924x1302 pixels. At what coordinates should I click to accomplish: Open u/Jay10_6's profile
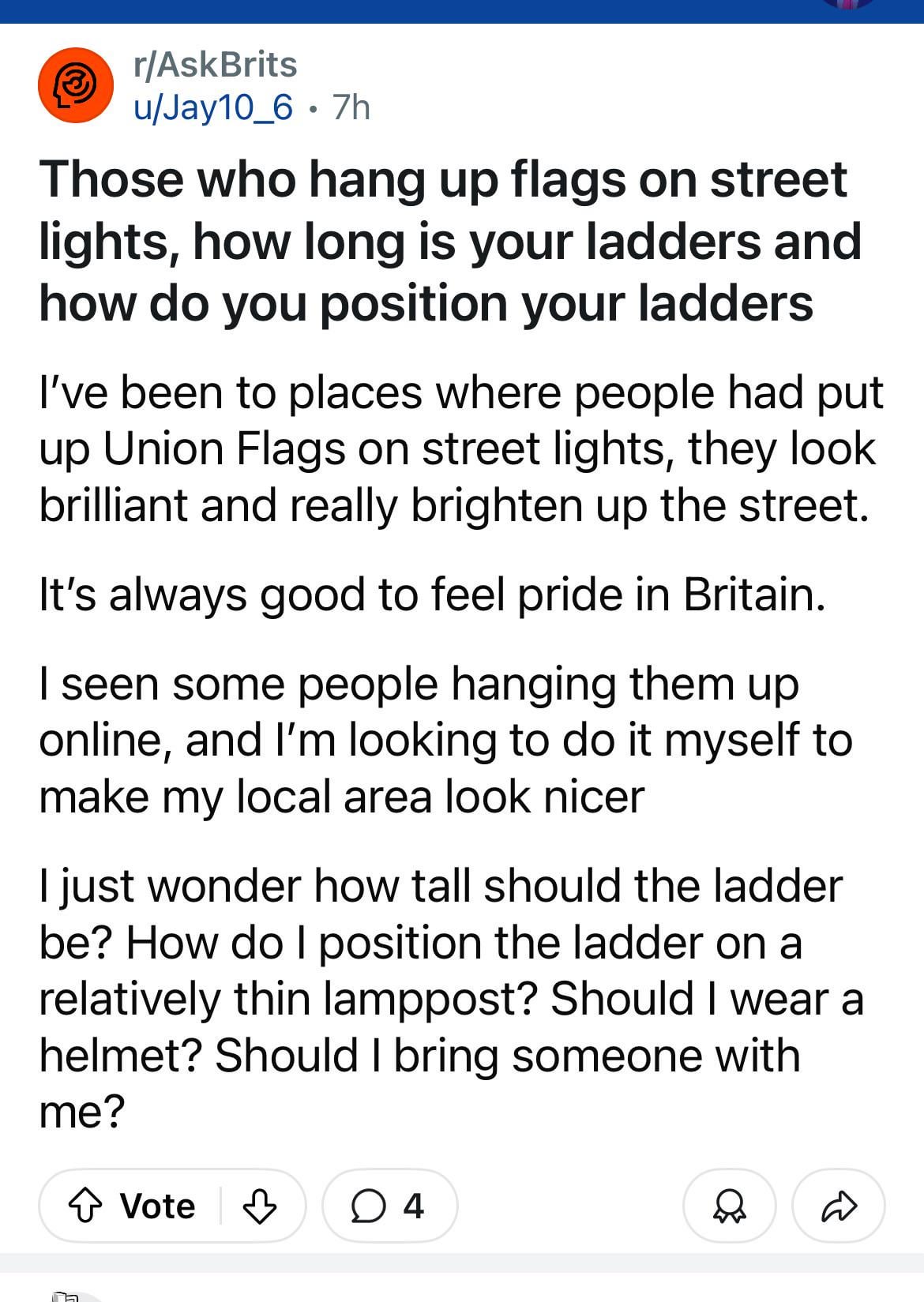[x=213, y=107]
